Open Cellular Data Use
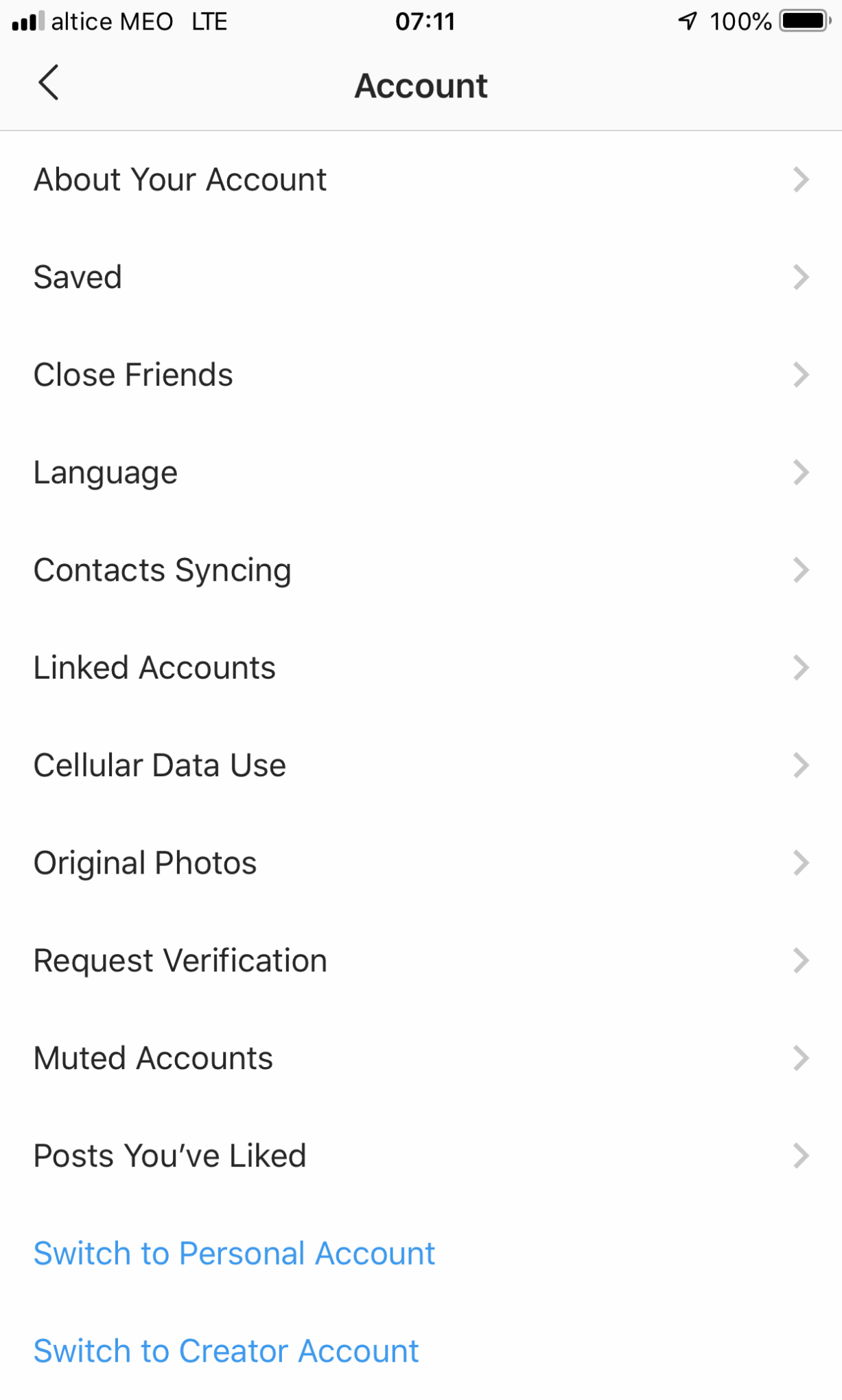Viewport: 842px width, 1400px height. click(421, 765)
